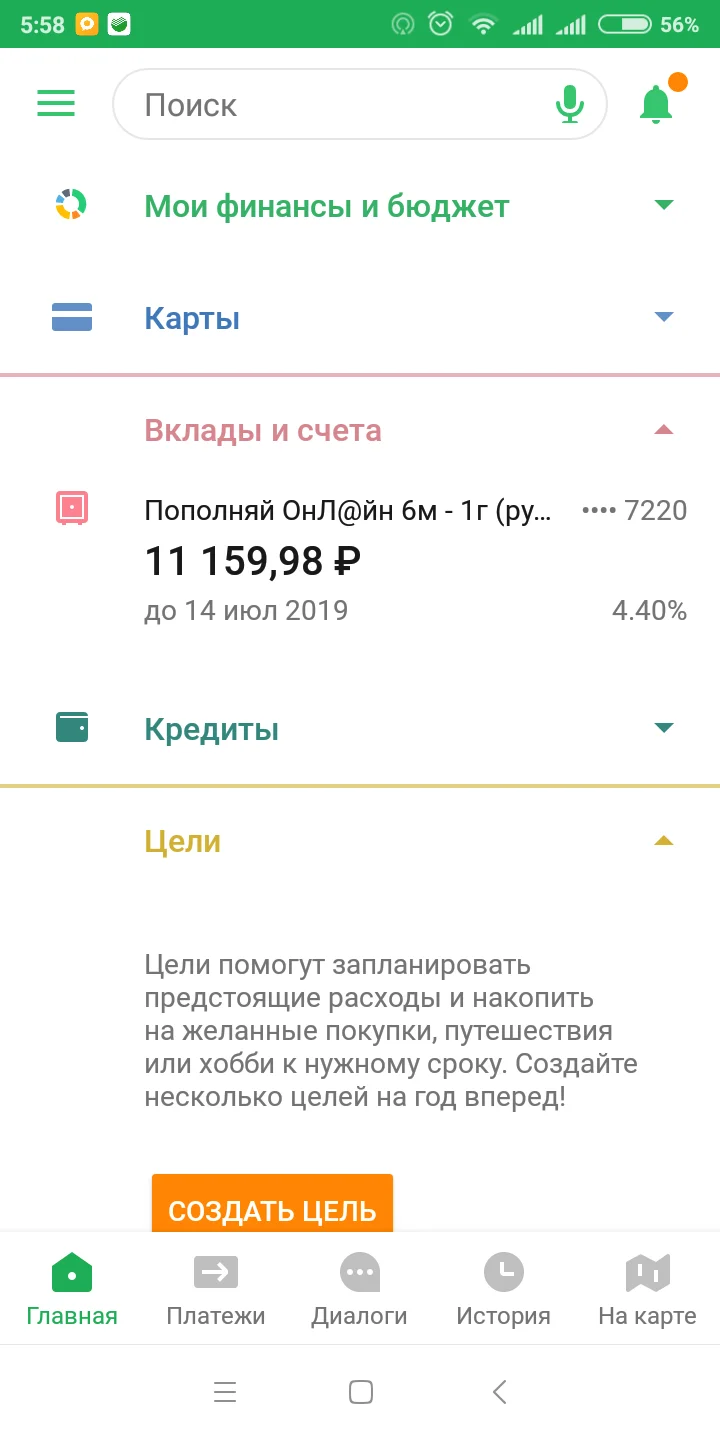Collapse the Вклады и счета section
Image resolution: width=720 pixels, height=1440 pixels.
(x=664, y=430)
